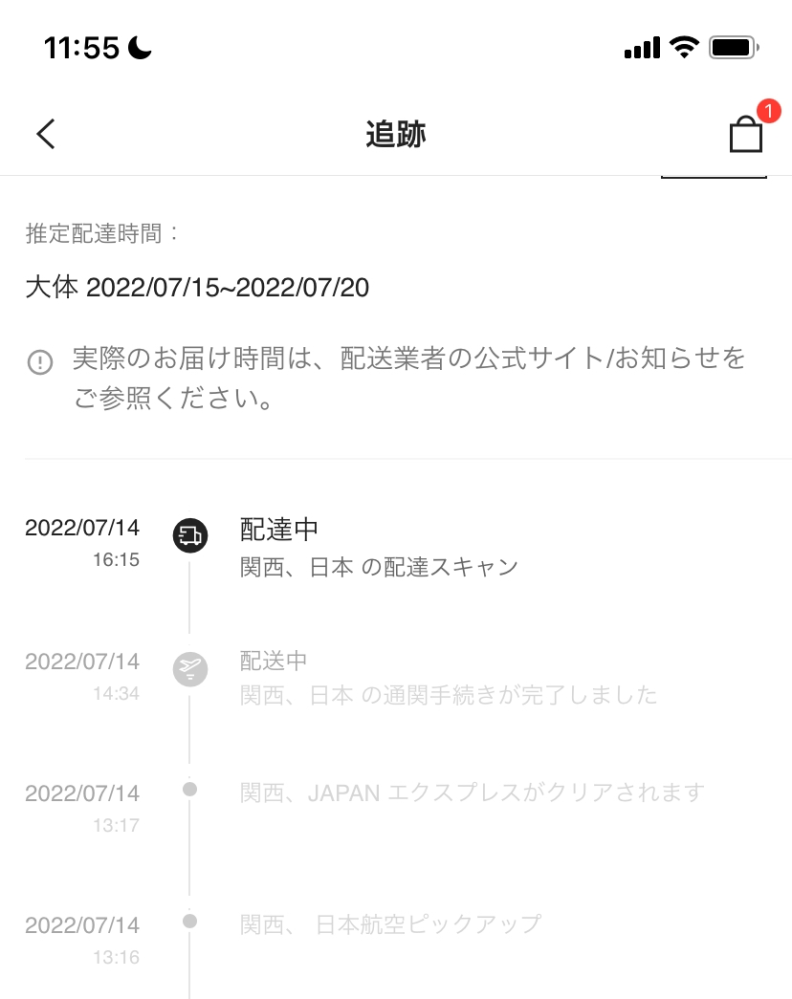Click the info circle beside the delivery notice
Screen dimensions: 792x999
coord(39,361)
